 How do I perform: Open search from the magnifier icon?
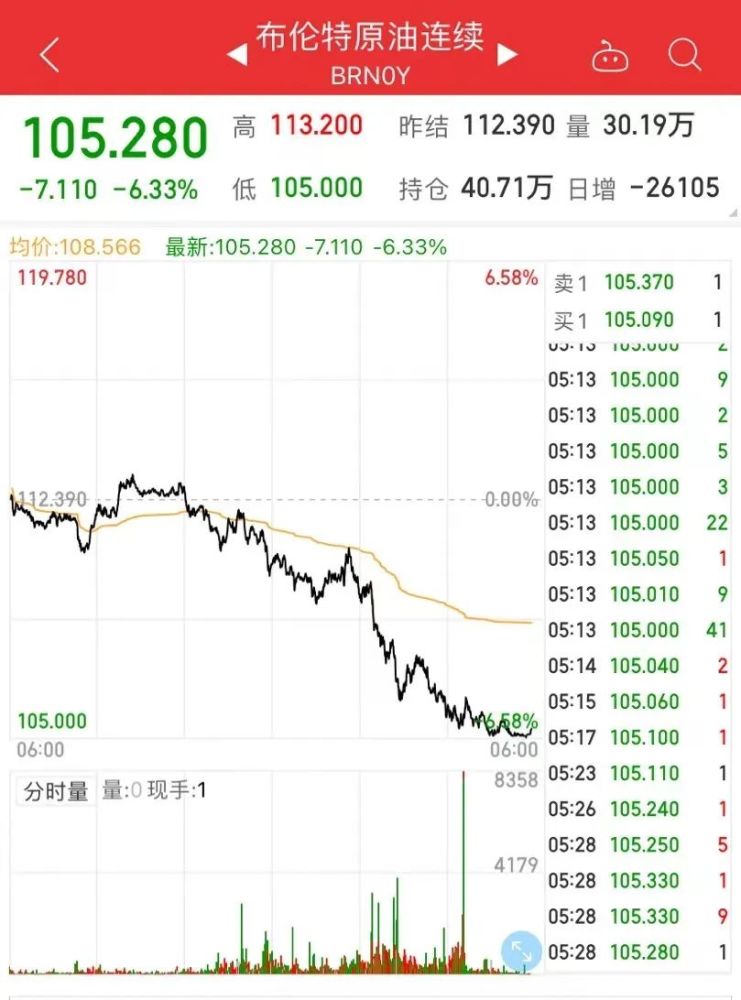685,55
